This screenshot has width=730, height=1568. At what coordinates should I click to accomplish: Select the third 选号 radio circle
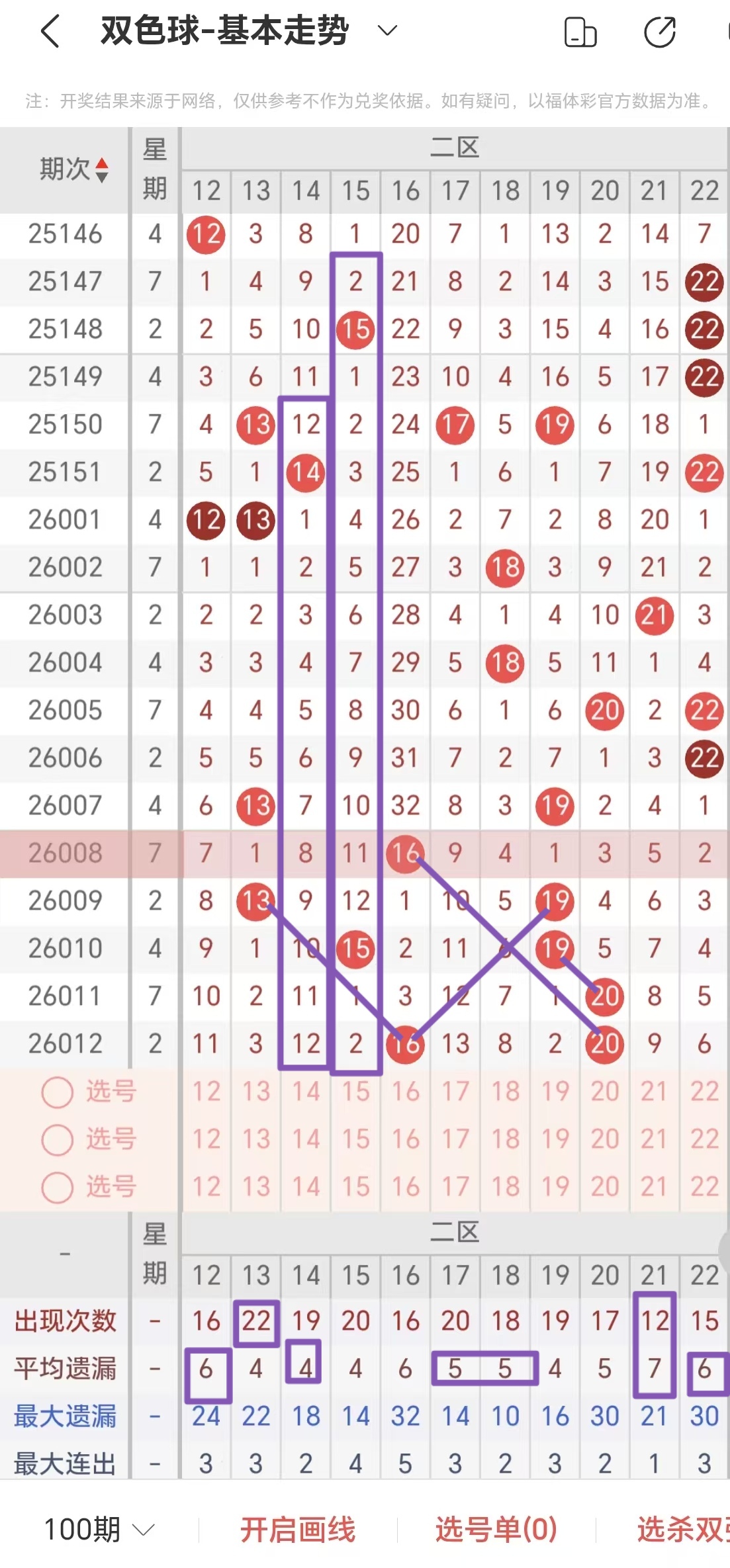tap(56, 1188)
